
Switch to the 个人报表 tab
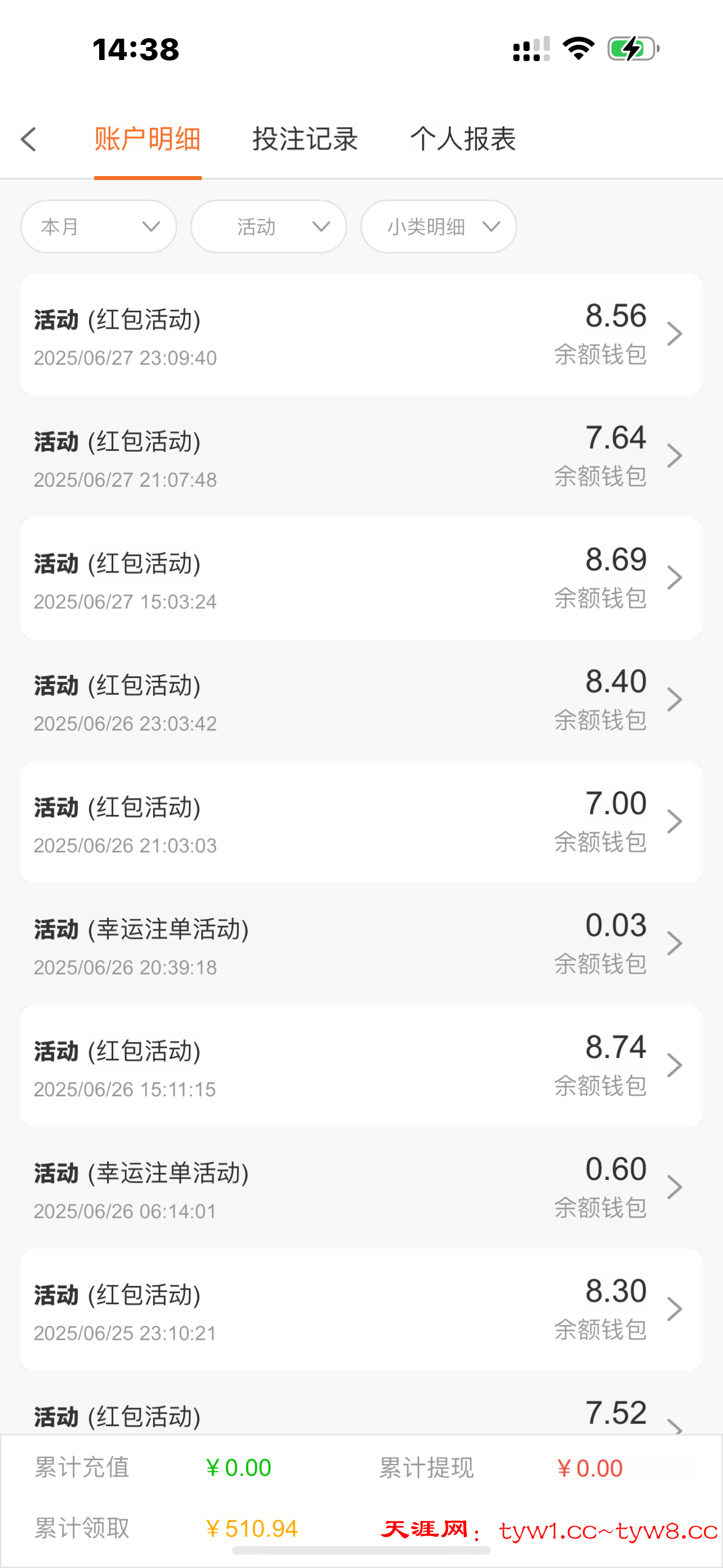coord(462,140)
